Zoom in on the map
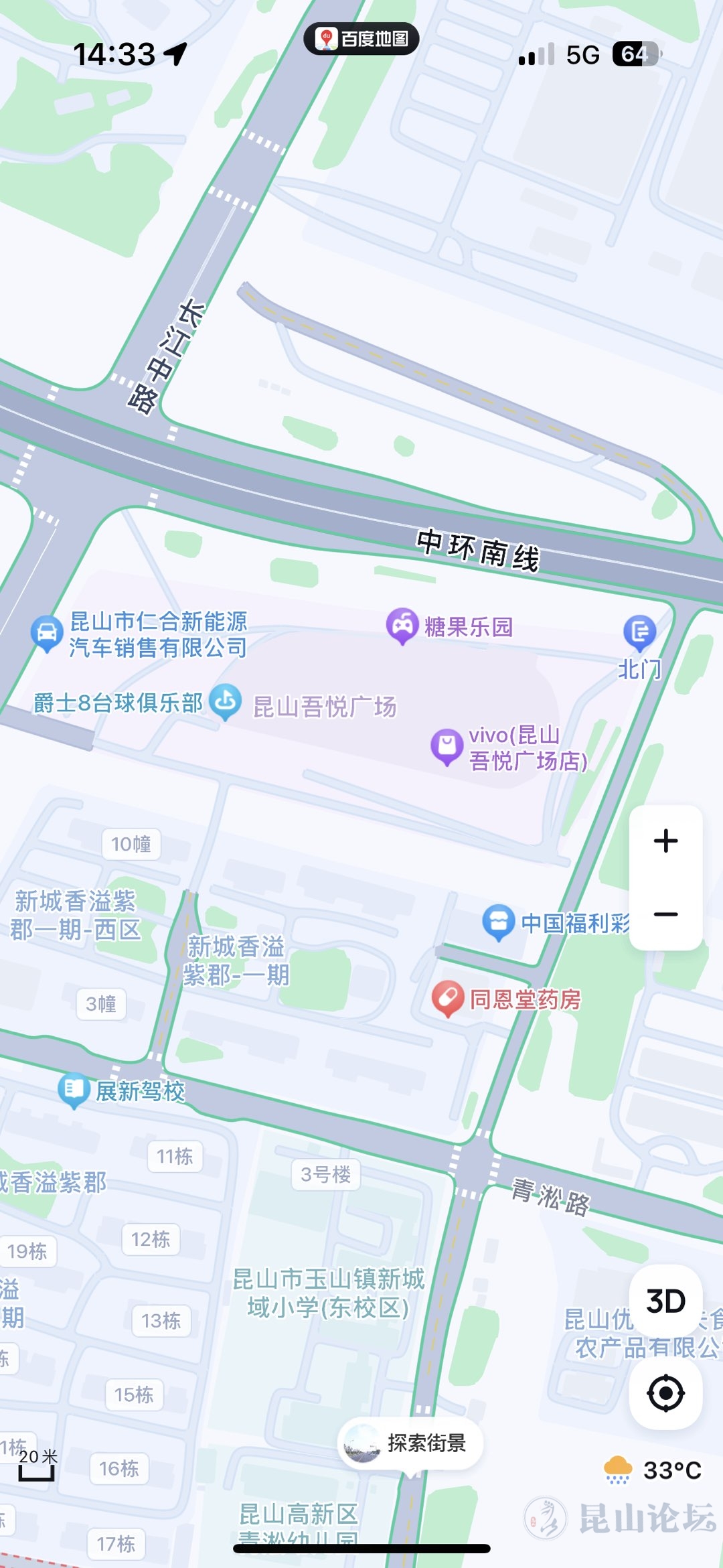The height and width of the screenshot is (1568, 723). point(665,841)
